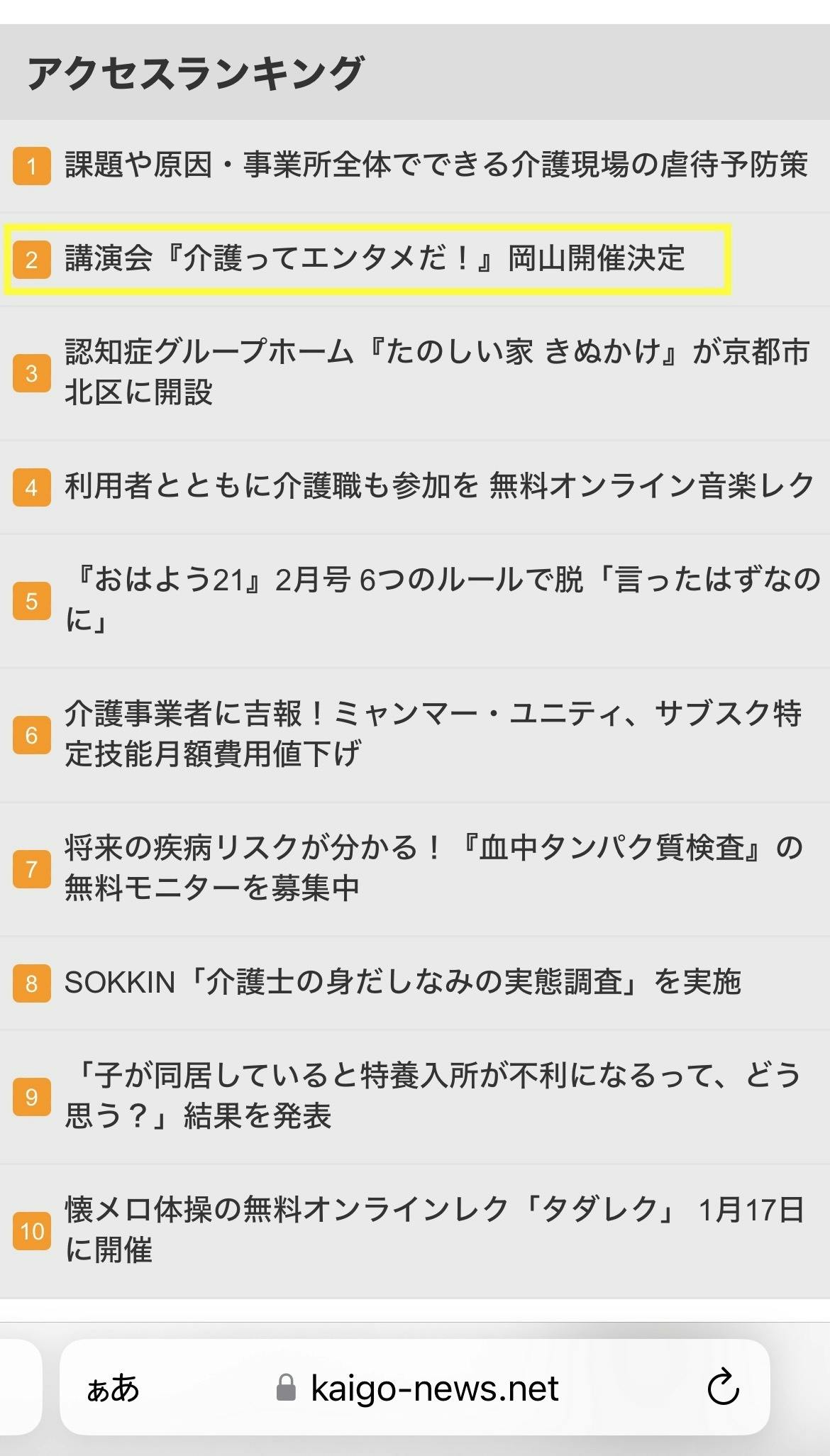Screen dimensions: 830x1456
Task: Tap the ぁあ reader settings button
Action: [x=113, y=1388]
